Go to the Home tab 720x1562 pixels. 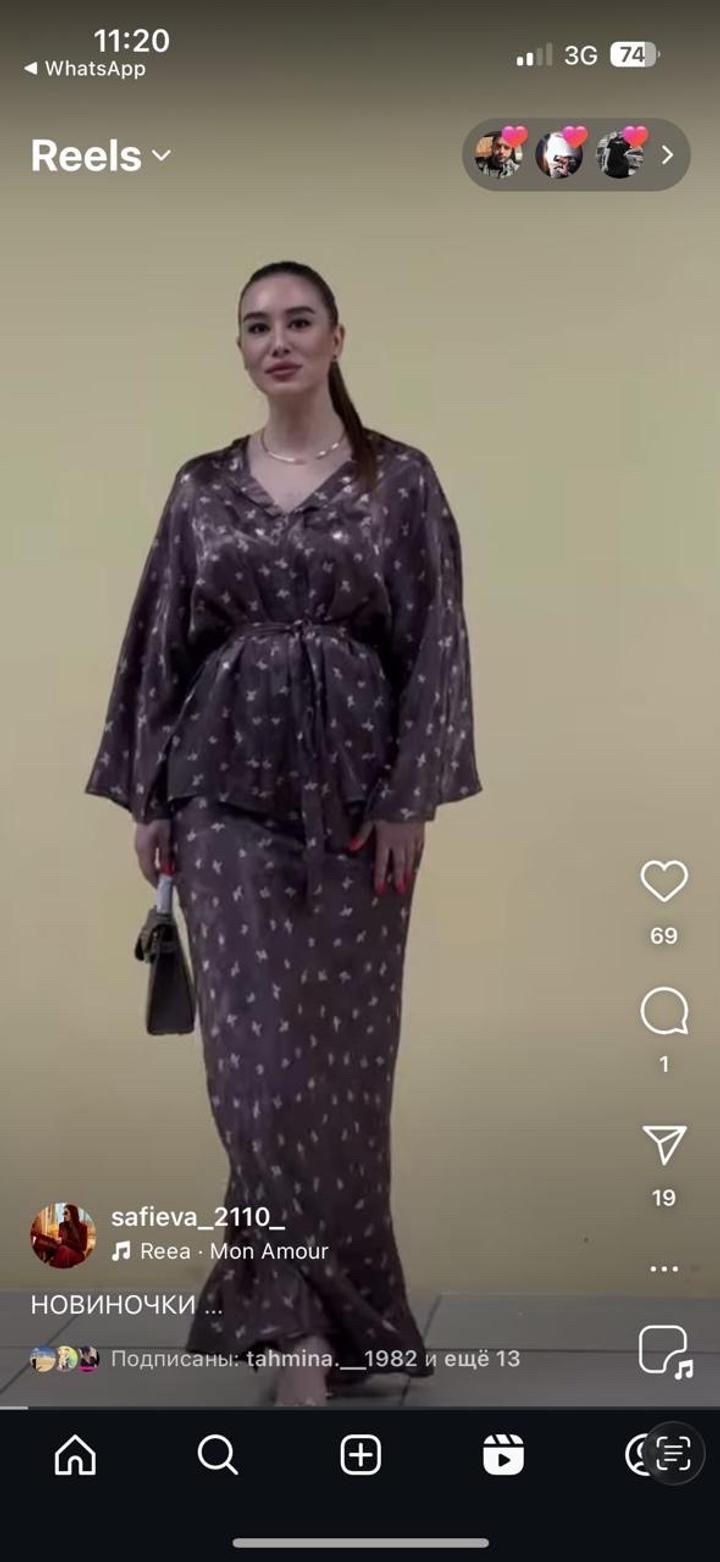coord(75,1455)
